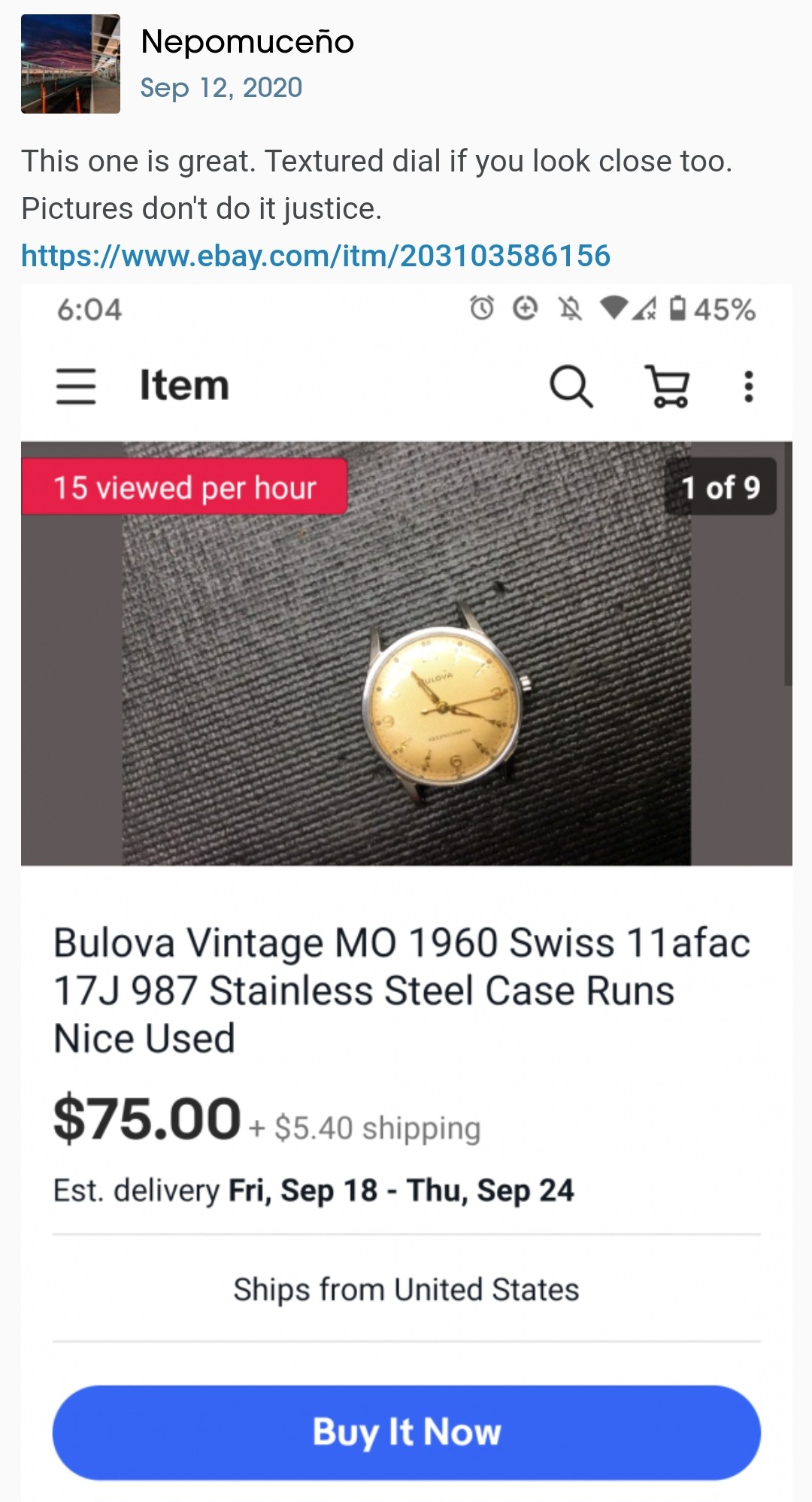Tap the username Nepomuceño

coord(247,41)
